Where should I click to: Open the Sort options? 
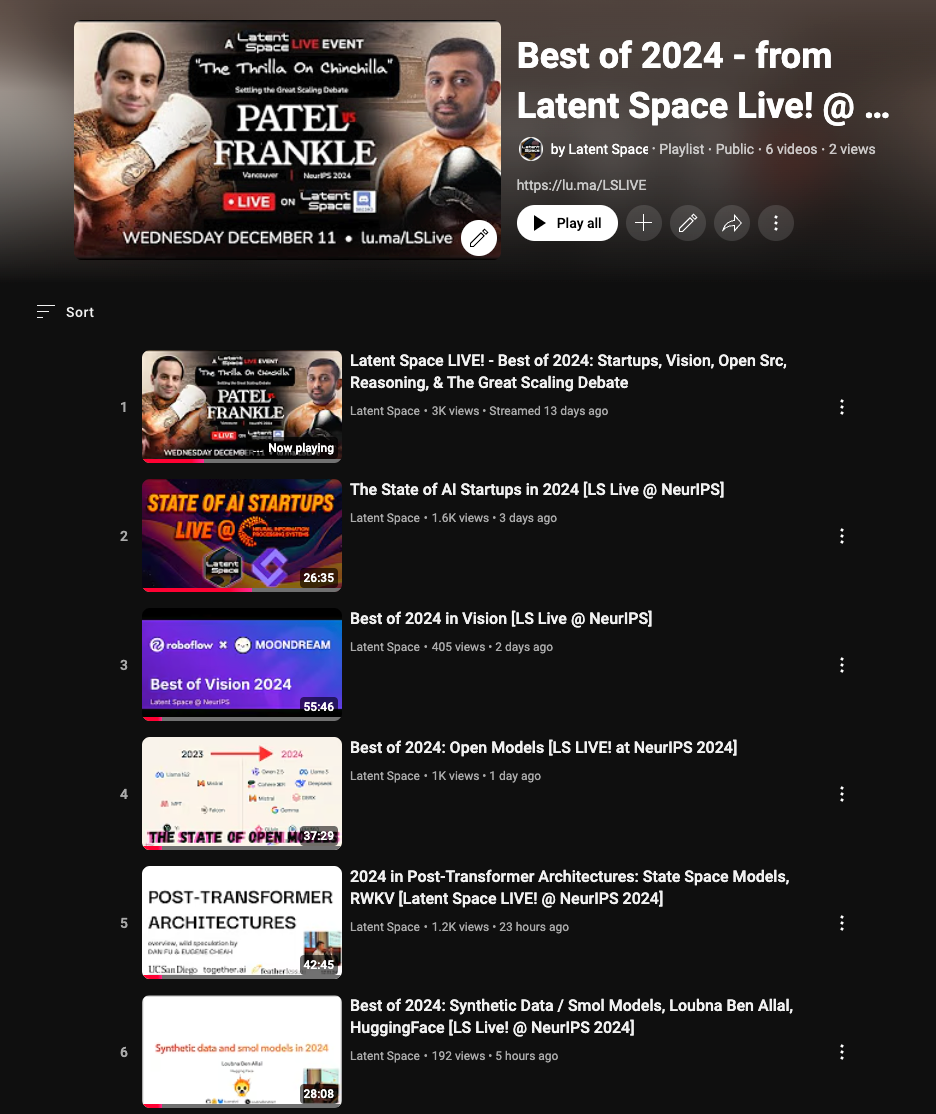point(66,312)
